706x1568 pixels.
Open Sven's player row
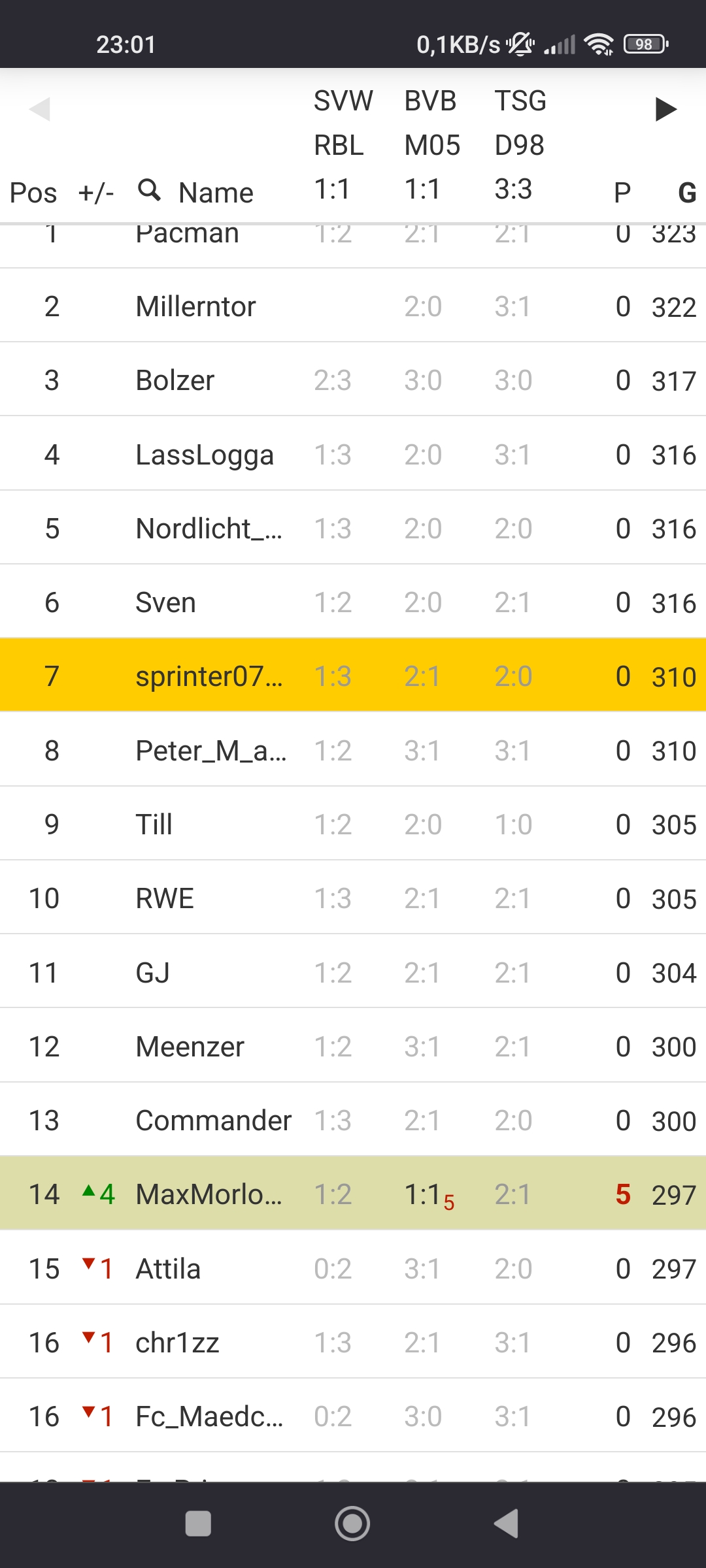click(166, 602)
